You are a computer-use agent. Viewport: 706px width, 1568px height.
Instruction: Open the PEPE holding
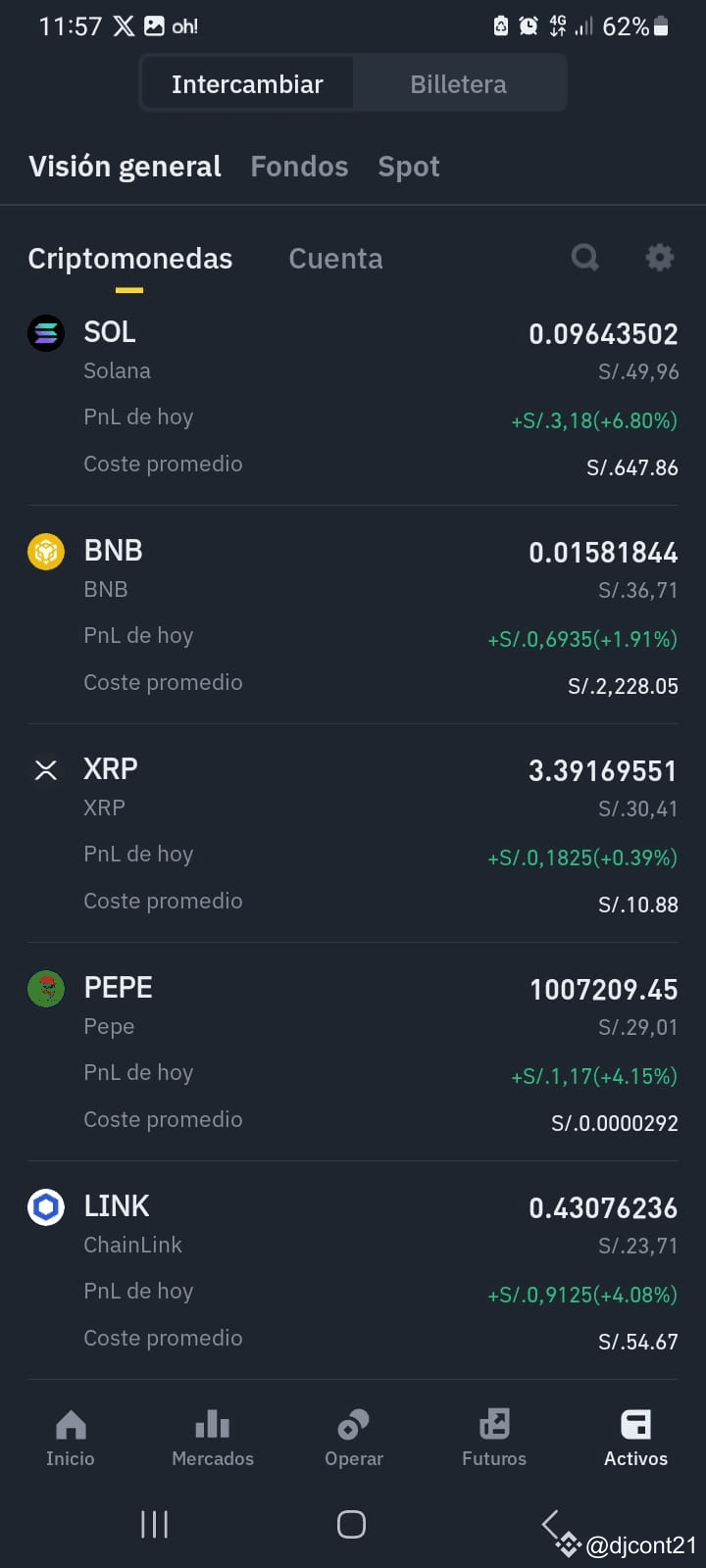coord(353,1053)
